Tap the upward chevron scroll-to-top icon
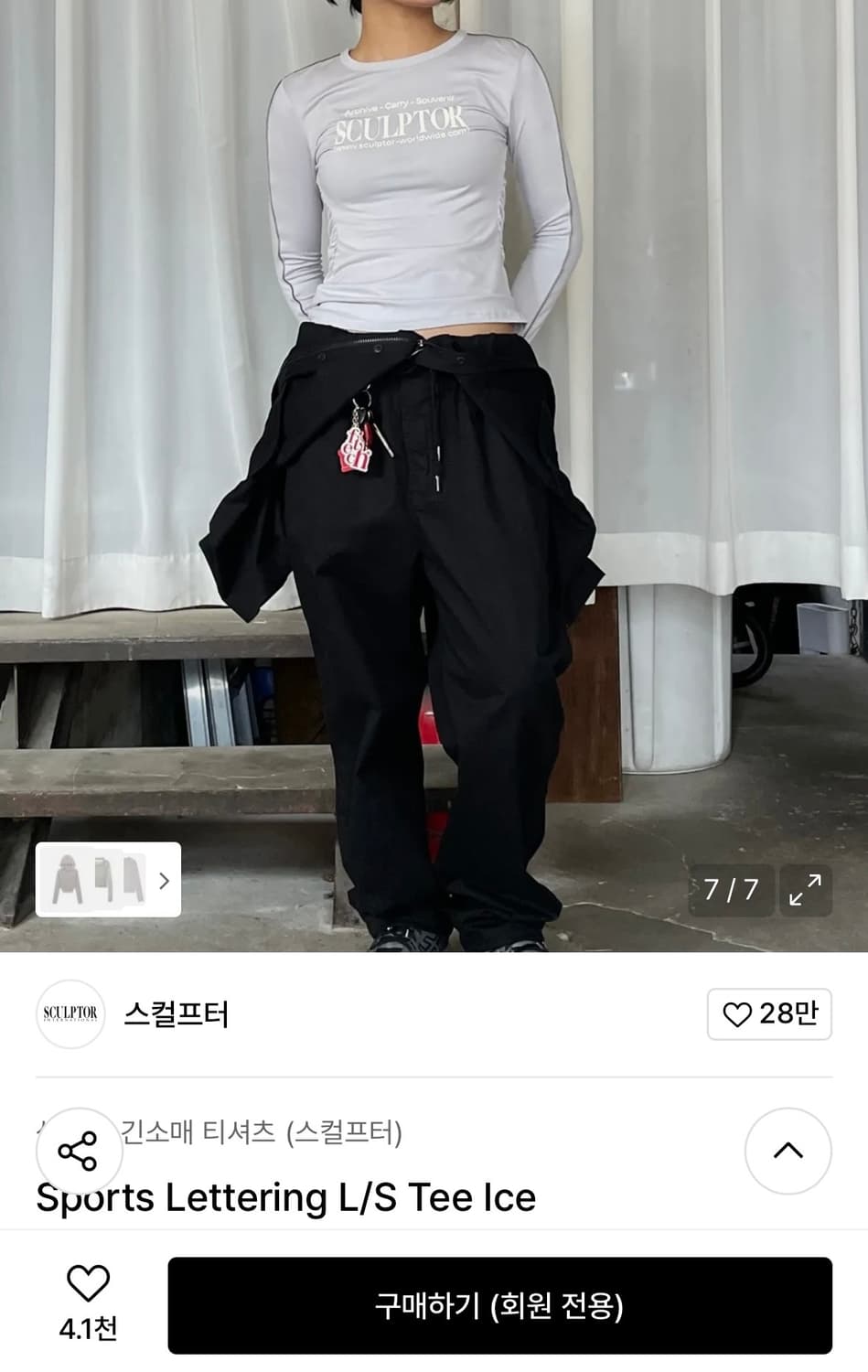The height and width of the screenshot is (1372, 868). pos(788,1151)
